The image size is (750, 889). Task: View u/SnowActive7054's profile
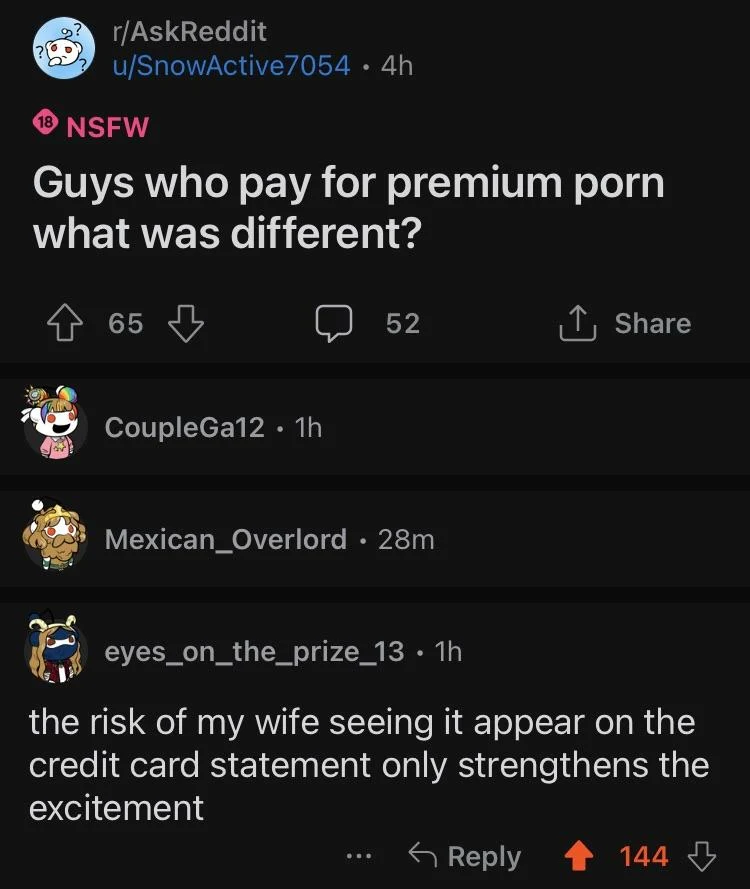231,66
